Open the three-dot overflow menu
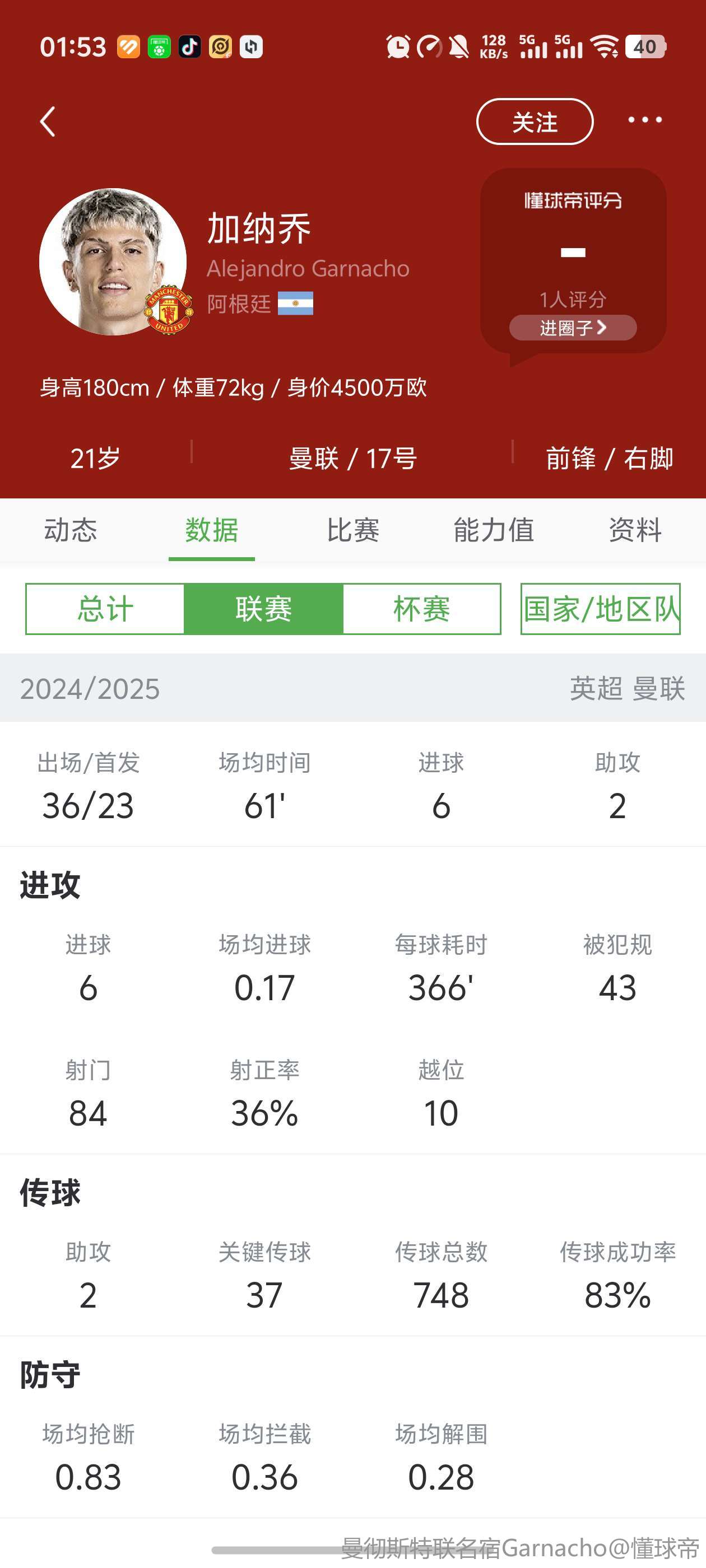Screen dimensions: 706x1568 (644, 120)
